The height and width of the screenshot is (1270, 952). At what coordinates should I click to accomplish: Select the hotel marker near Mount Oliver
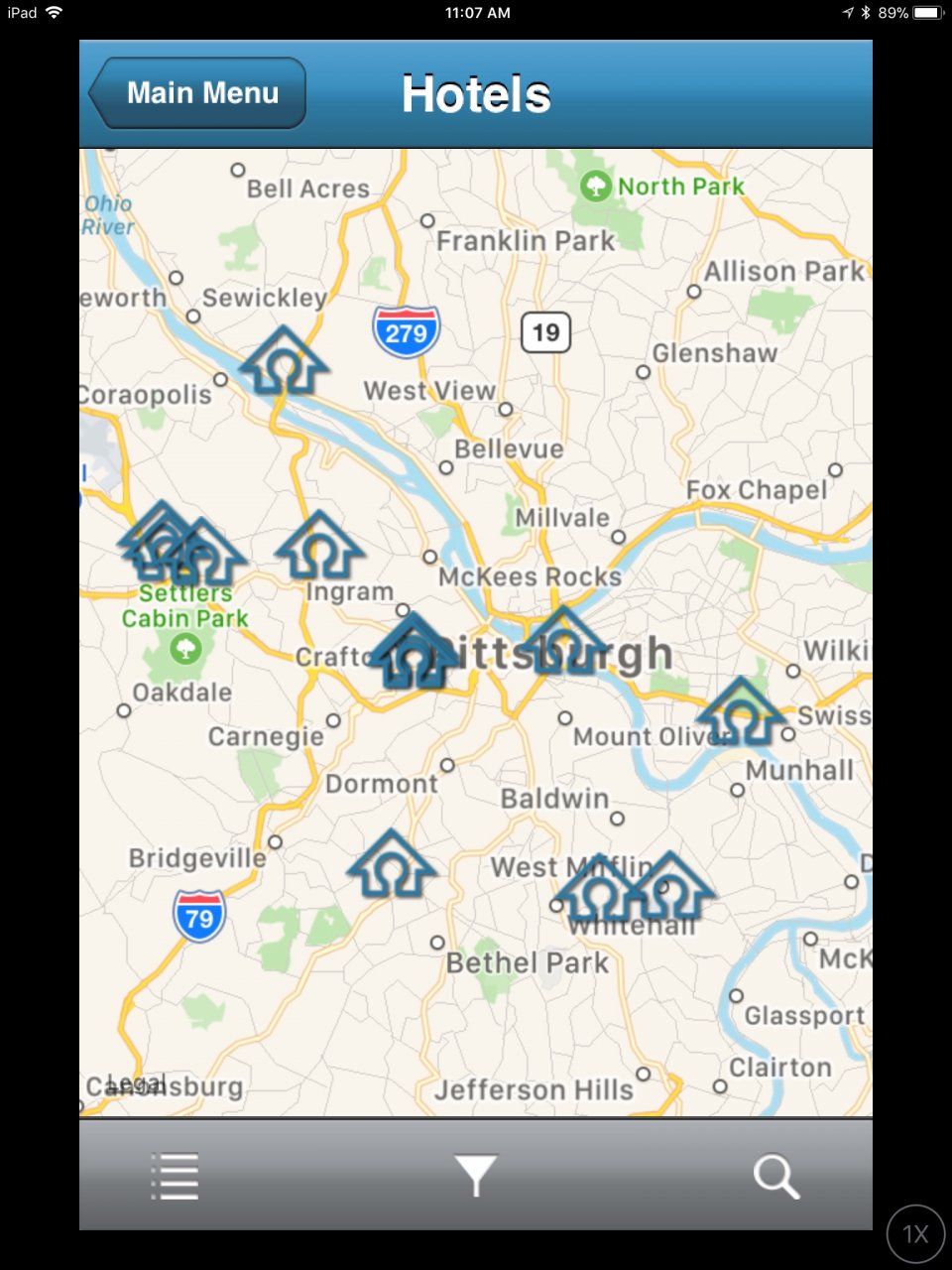pos(741,712)
